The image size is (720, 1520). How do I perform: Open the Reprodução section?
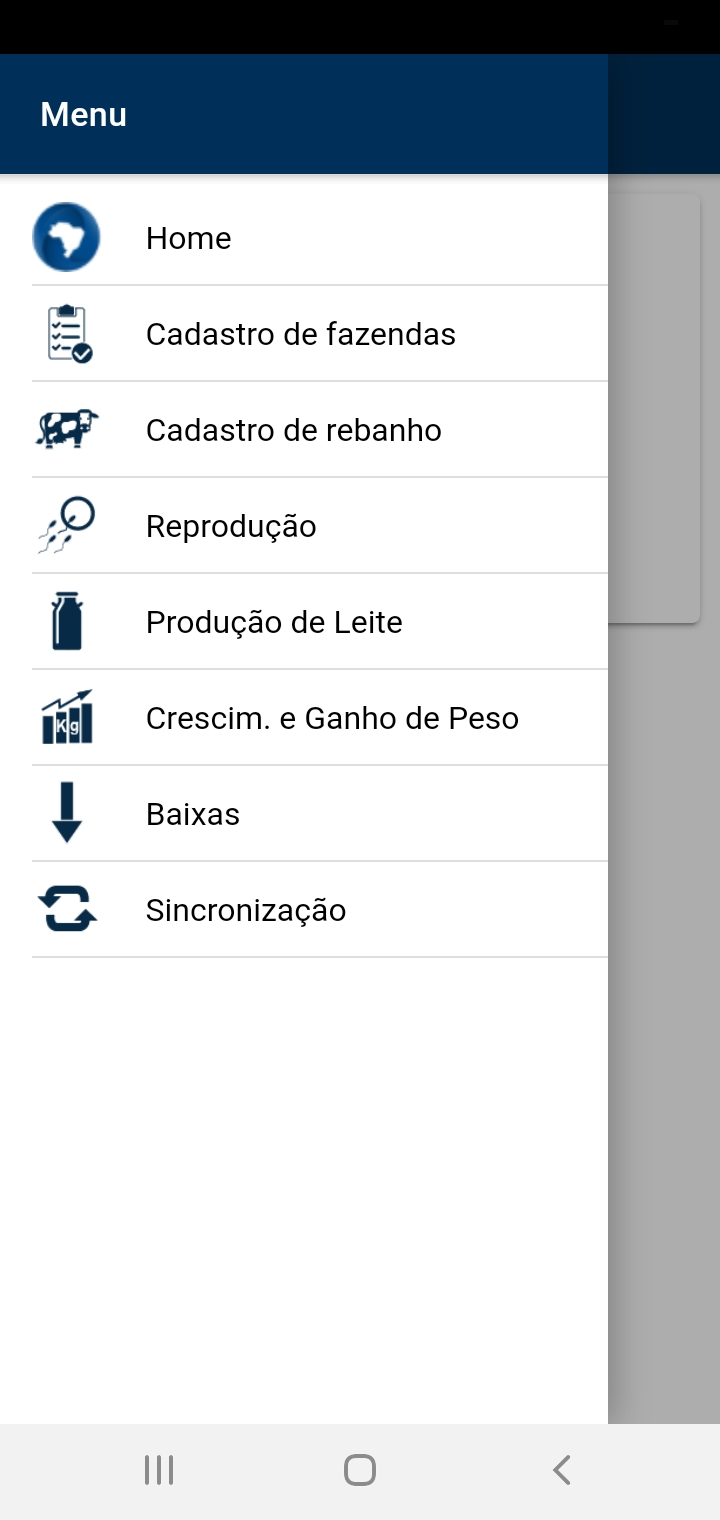coord(304,526)
